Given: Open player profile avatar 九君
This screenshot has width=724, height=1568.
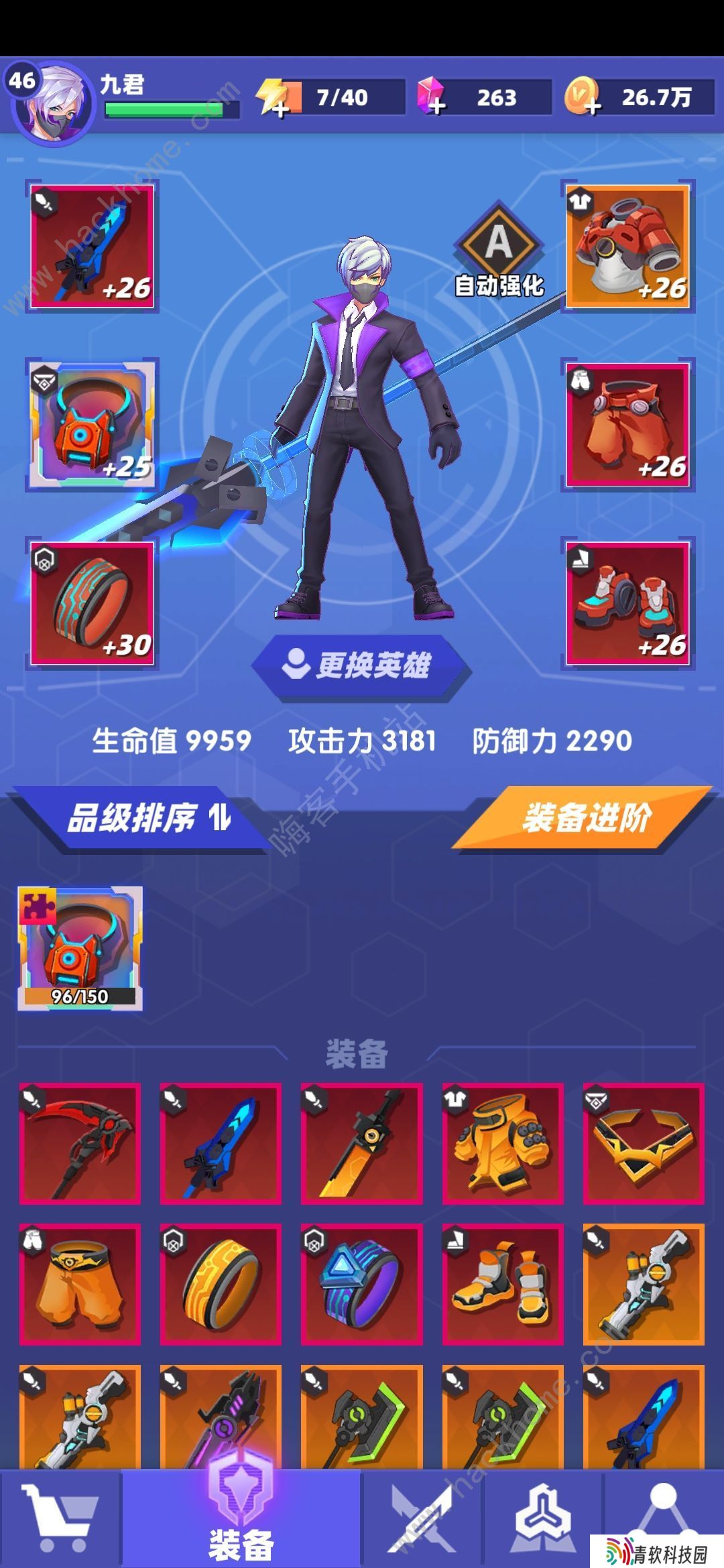Looking at the screenshot, I should point(52,101).
